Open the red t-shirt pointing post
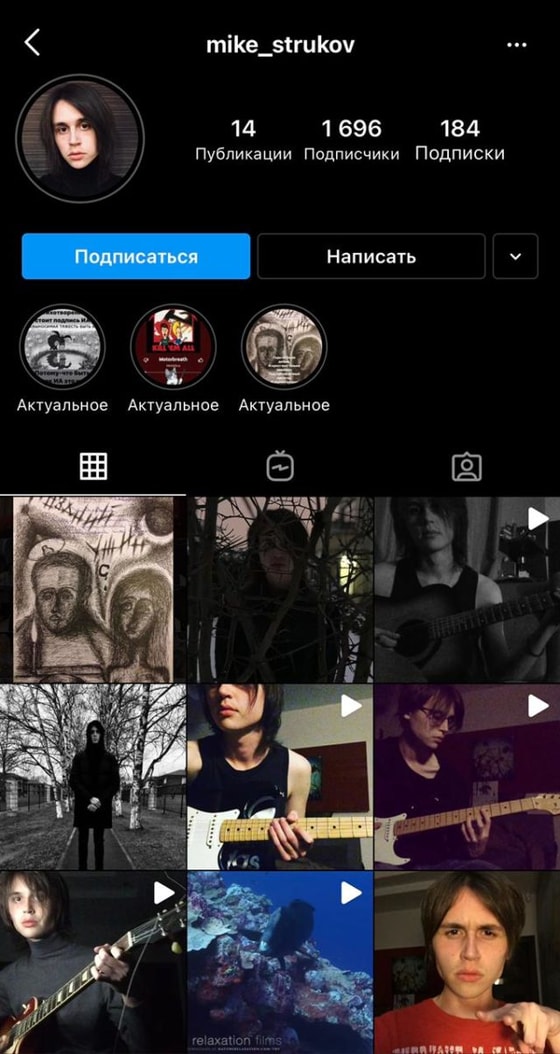560x1054 pixels. coord(467,963)
